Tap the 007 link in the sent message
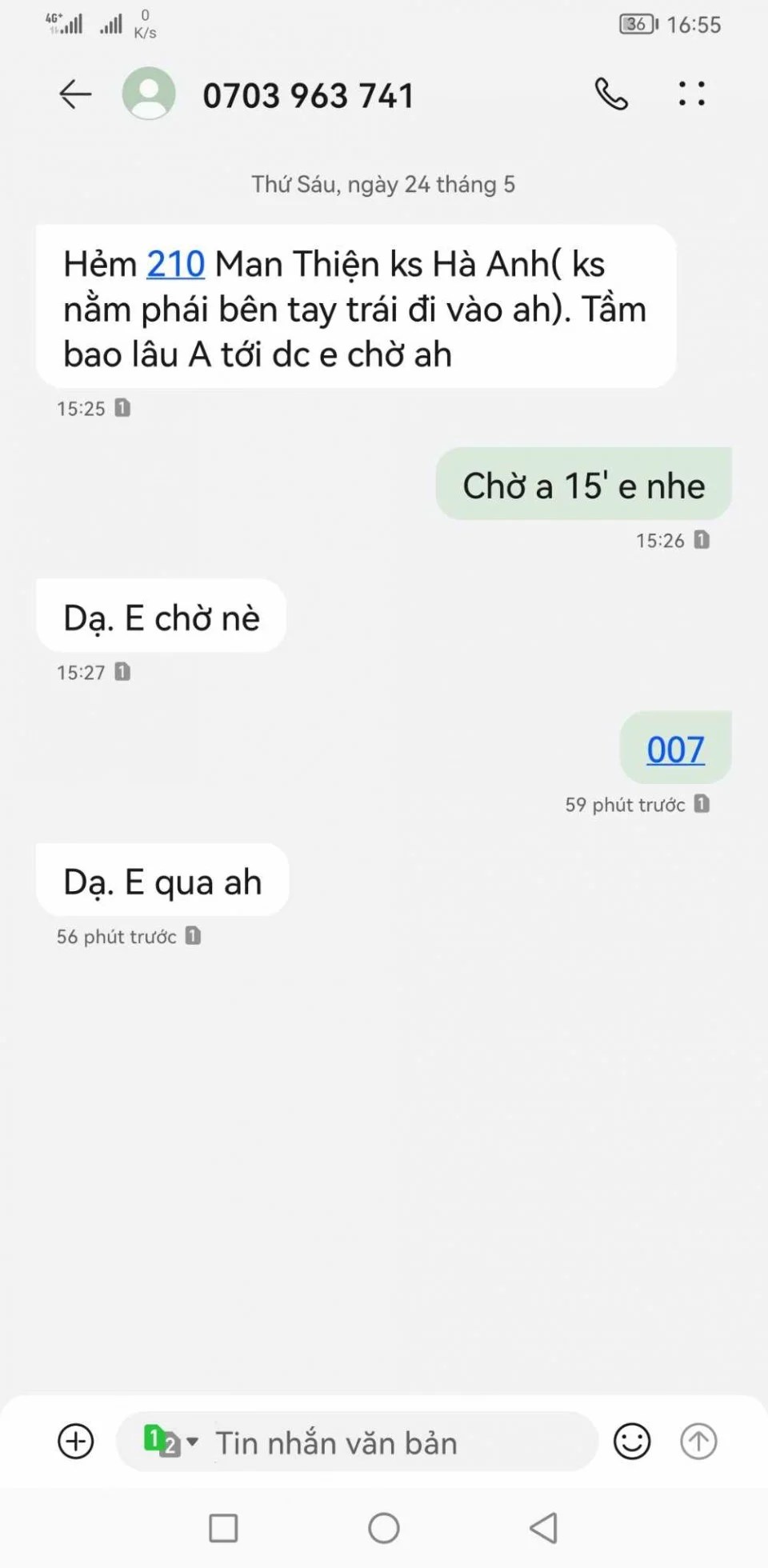 [675, 750]
